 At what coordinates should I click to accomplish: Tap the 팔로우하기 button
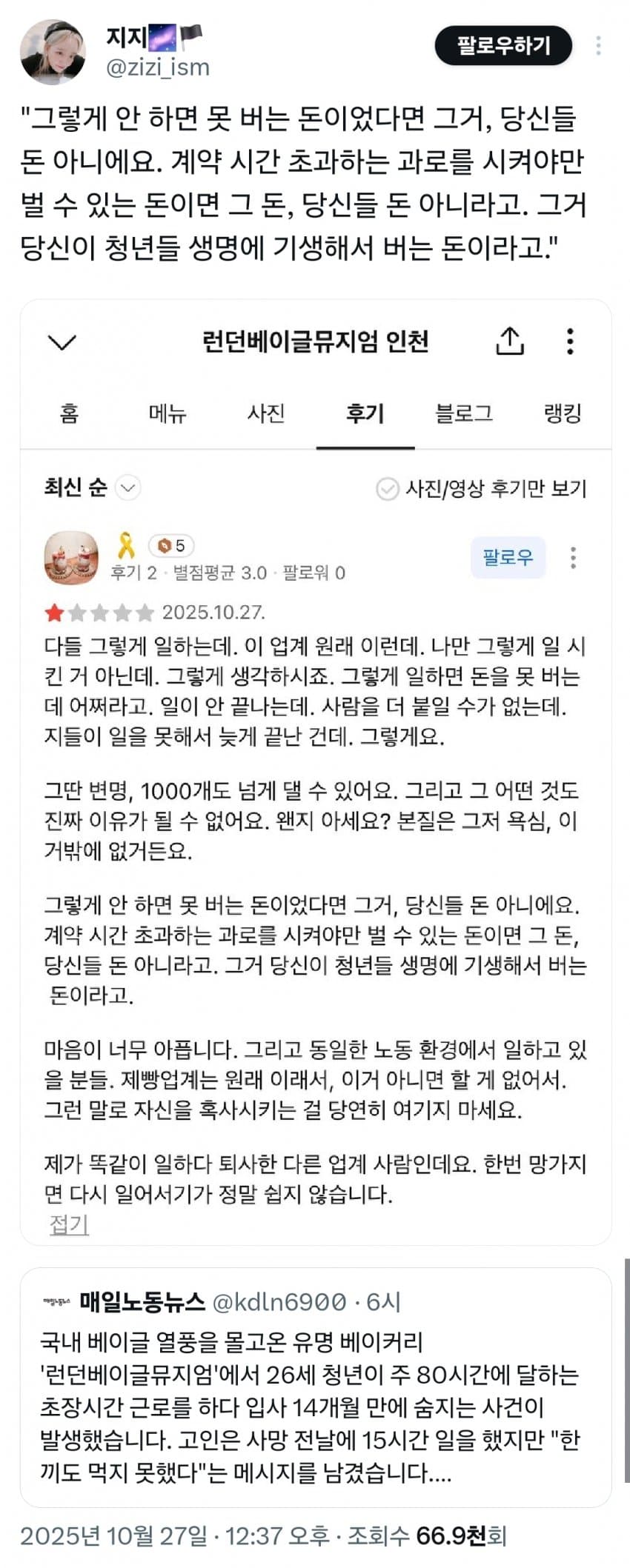click(503, 46)
